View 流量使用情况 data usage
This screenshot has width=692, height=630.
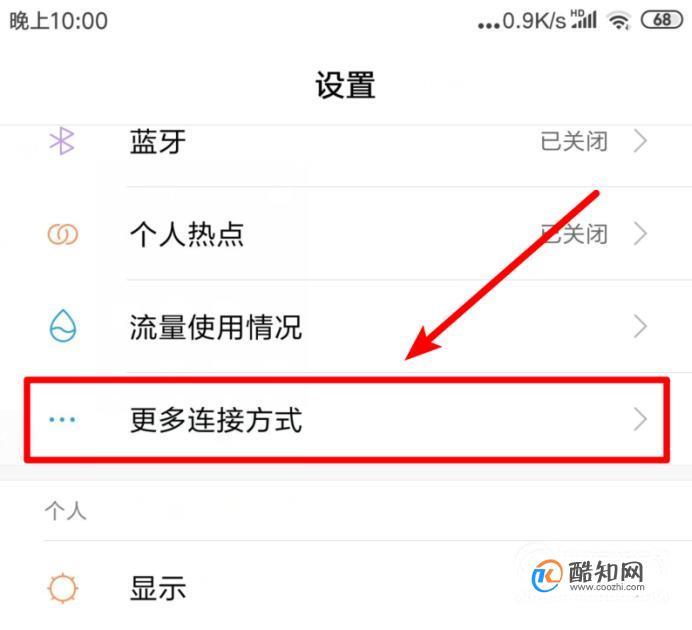click(345, 327)
